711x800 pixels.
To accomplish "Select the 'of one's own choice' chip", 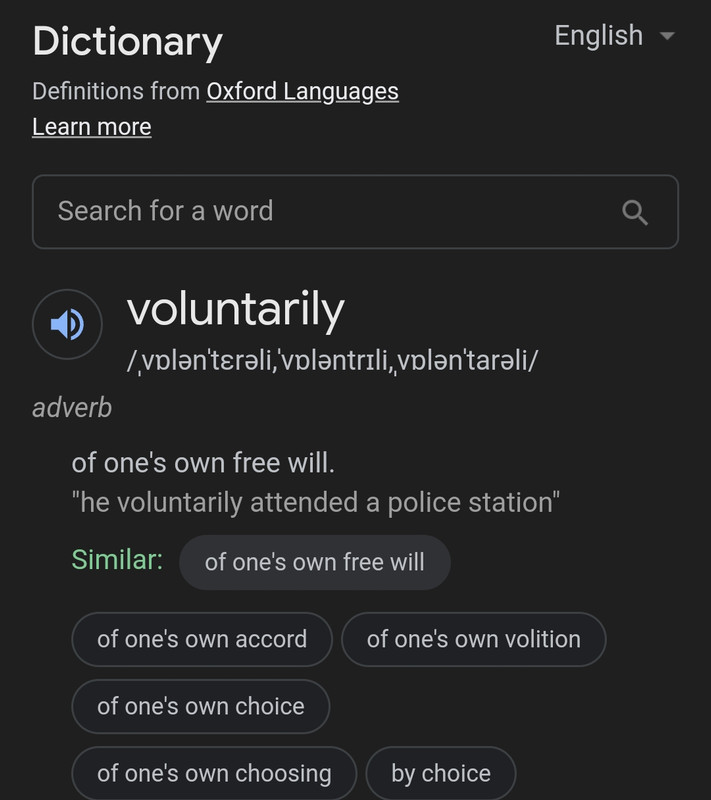I will tap(201, 707).
